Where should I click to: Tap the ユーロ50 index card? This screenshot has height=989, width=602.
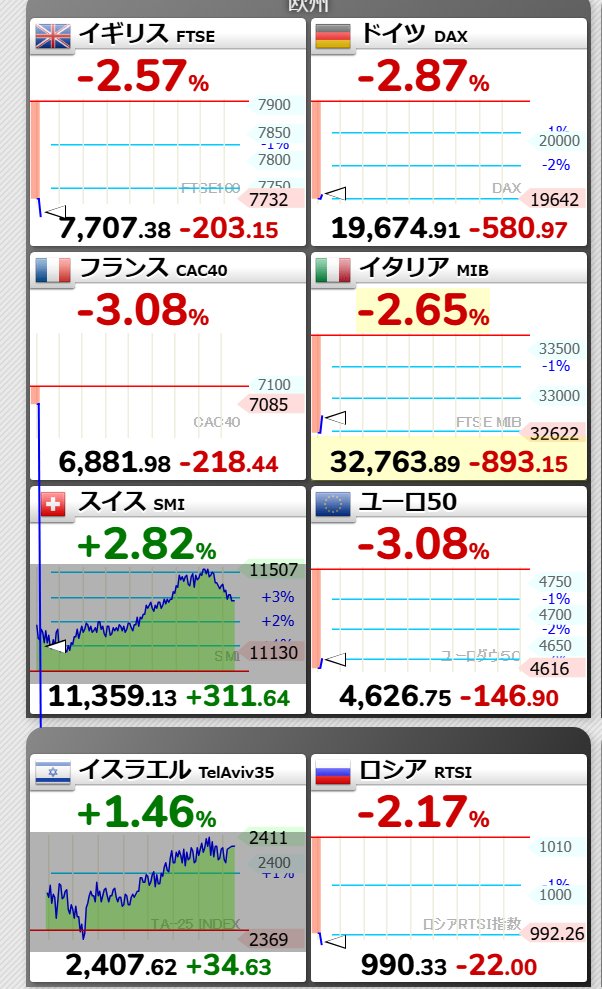pyautogui.click(x=449, y=600)
